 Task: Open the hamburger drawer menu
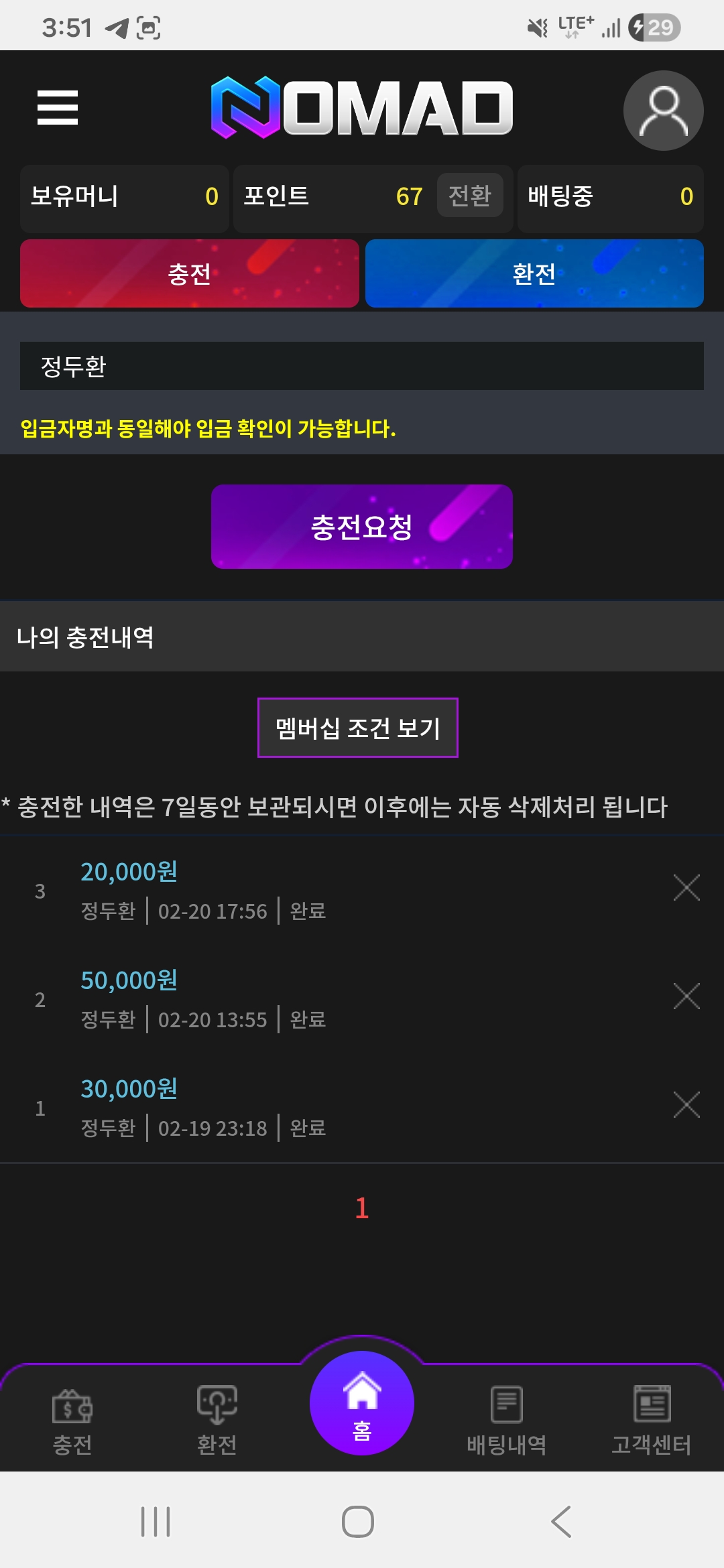point(58,108)
